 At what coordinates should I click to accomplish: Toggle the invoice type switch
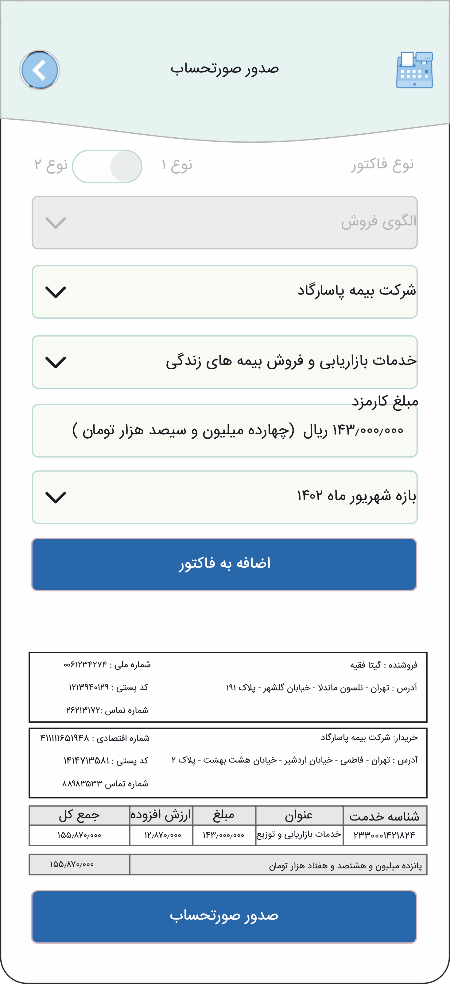[x=107, y=166]
